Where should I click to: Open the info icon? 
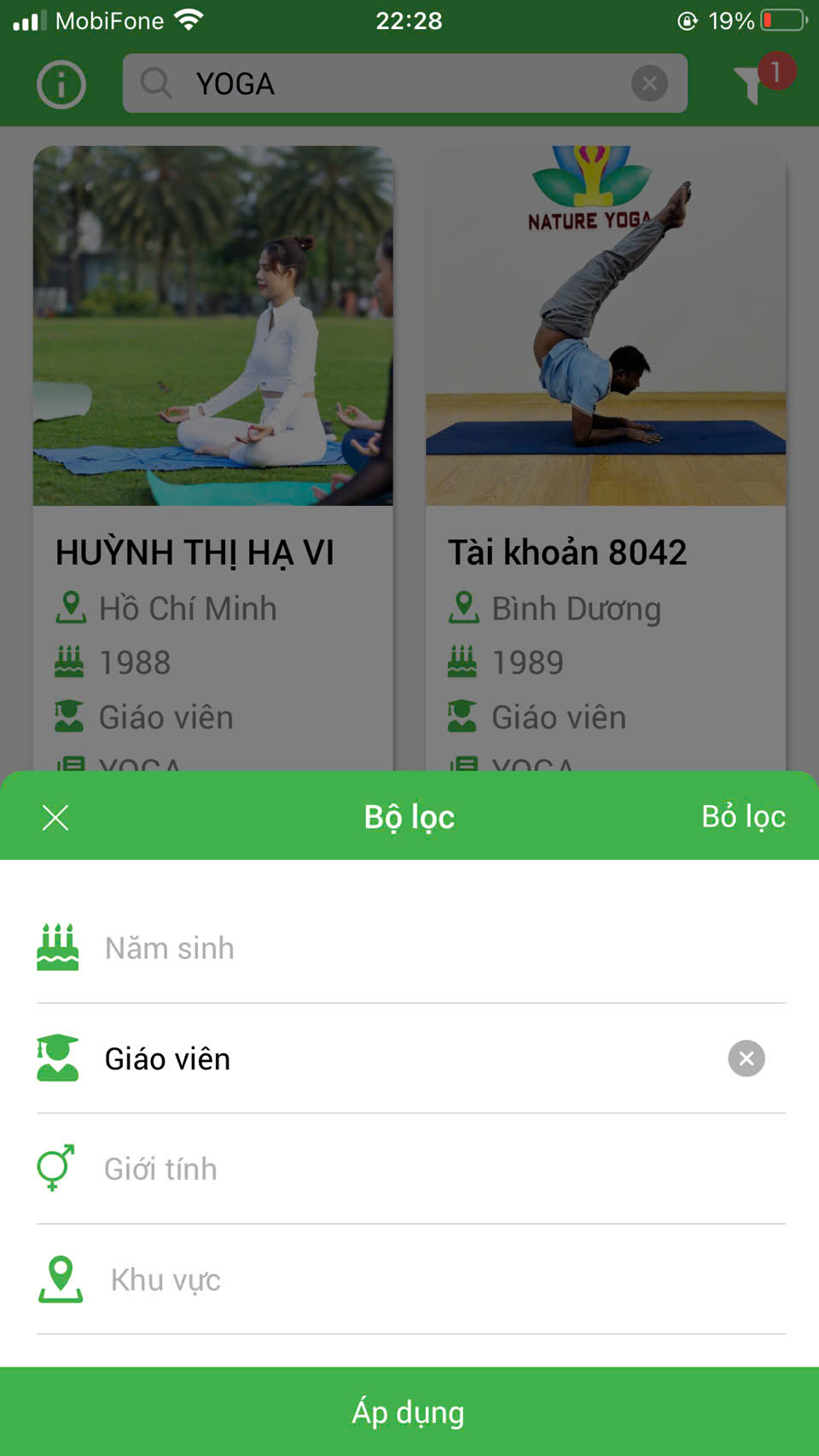(x=61, y=84)
